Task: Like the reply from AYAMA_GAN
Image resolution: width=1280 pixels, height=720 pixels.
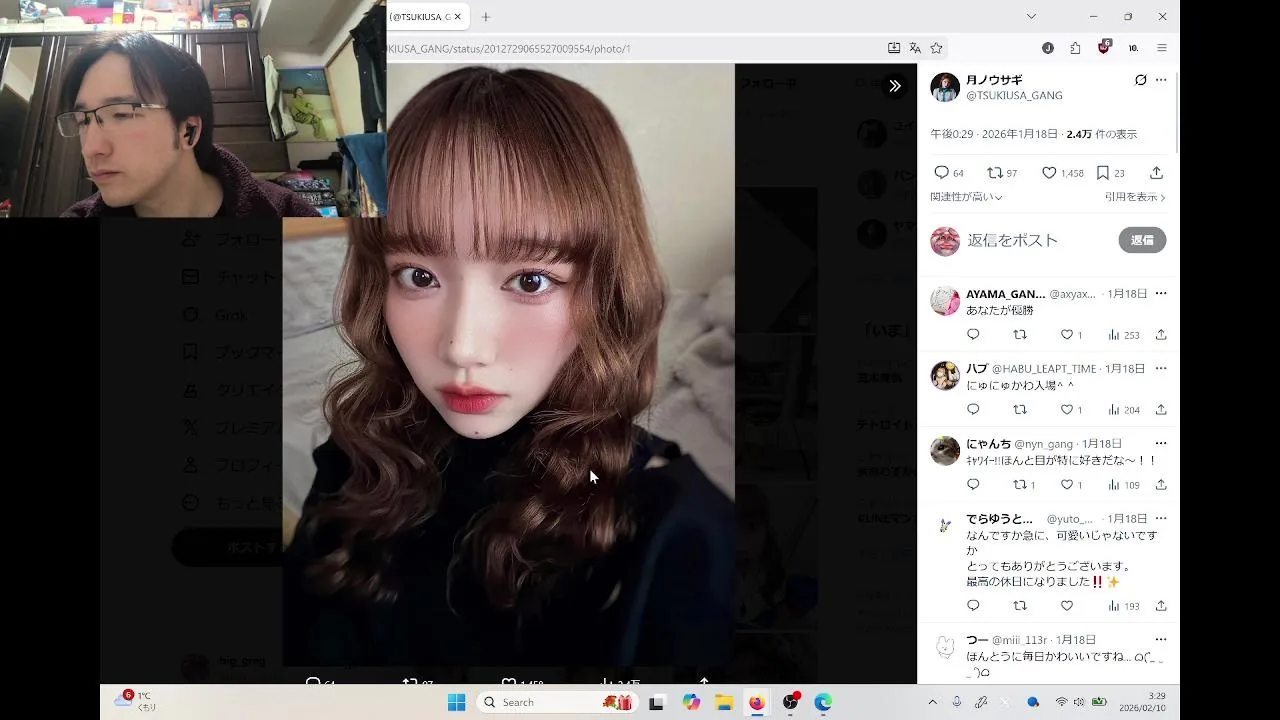Action: click(1067, 335)
